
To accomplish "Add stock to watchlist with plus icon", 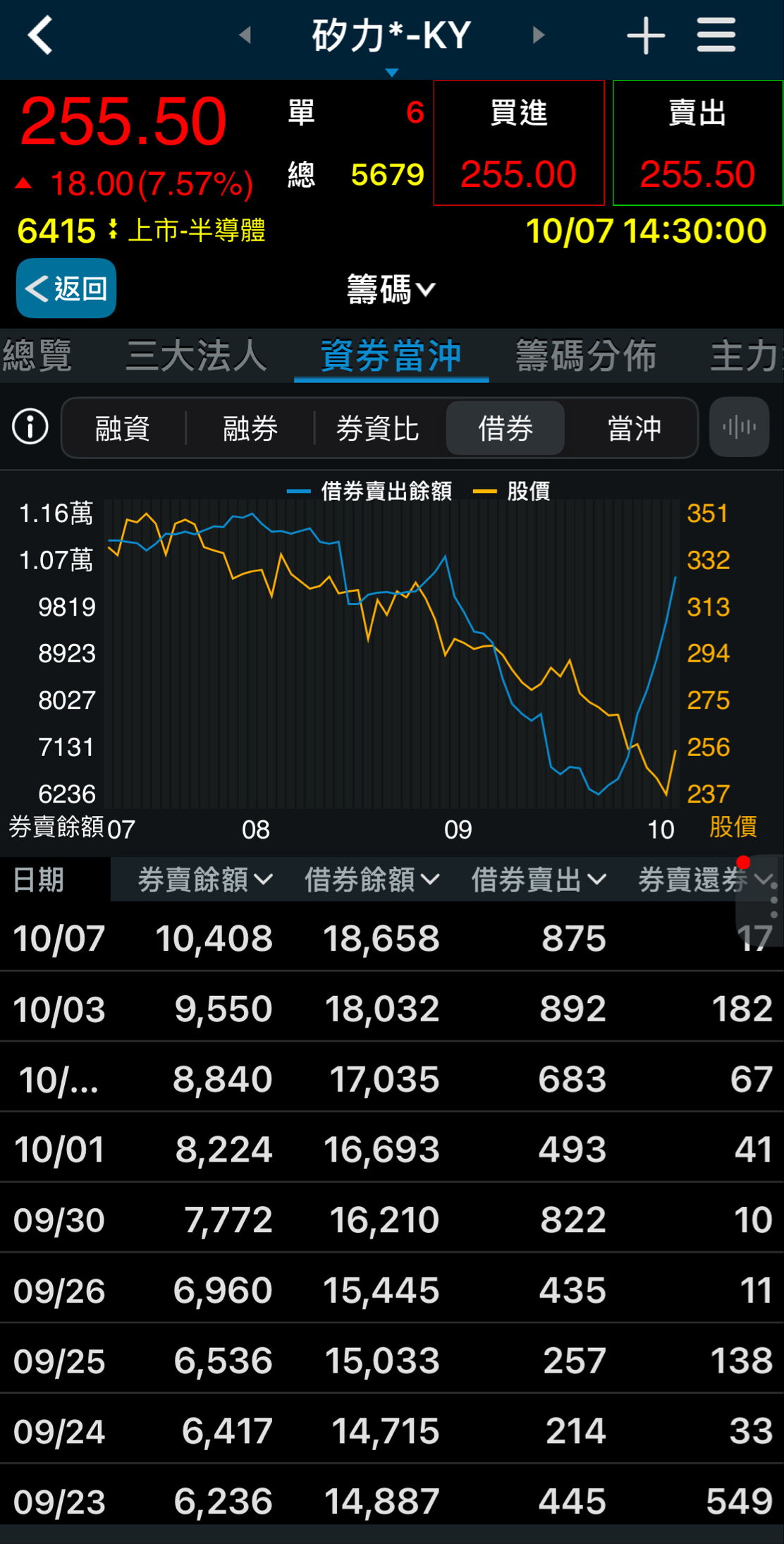I will (646, 35).
